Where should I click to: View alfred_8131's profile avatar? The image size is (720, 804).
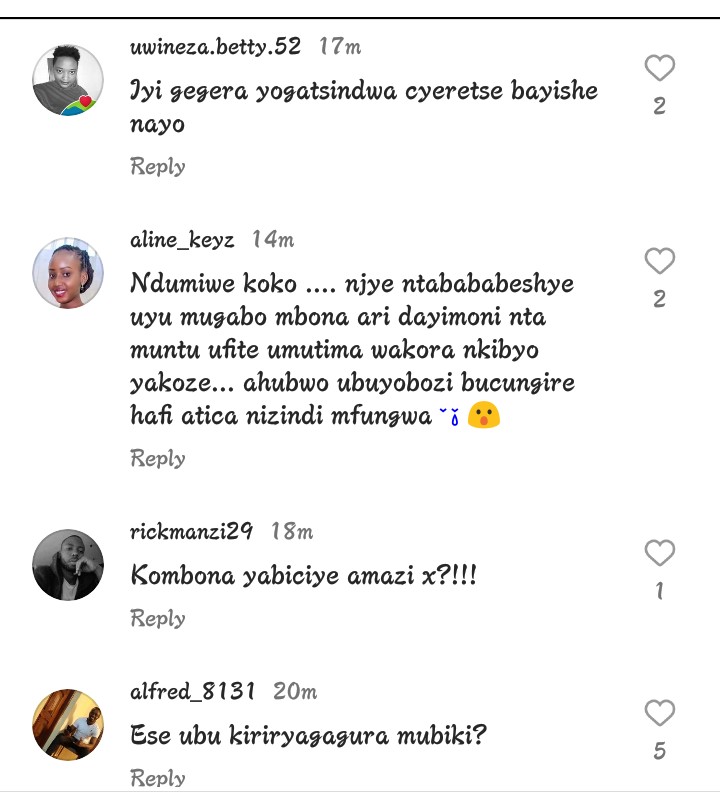pyautogui.click(x=68, y=725)
